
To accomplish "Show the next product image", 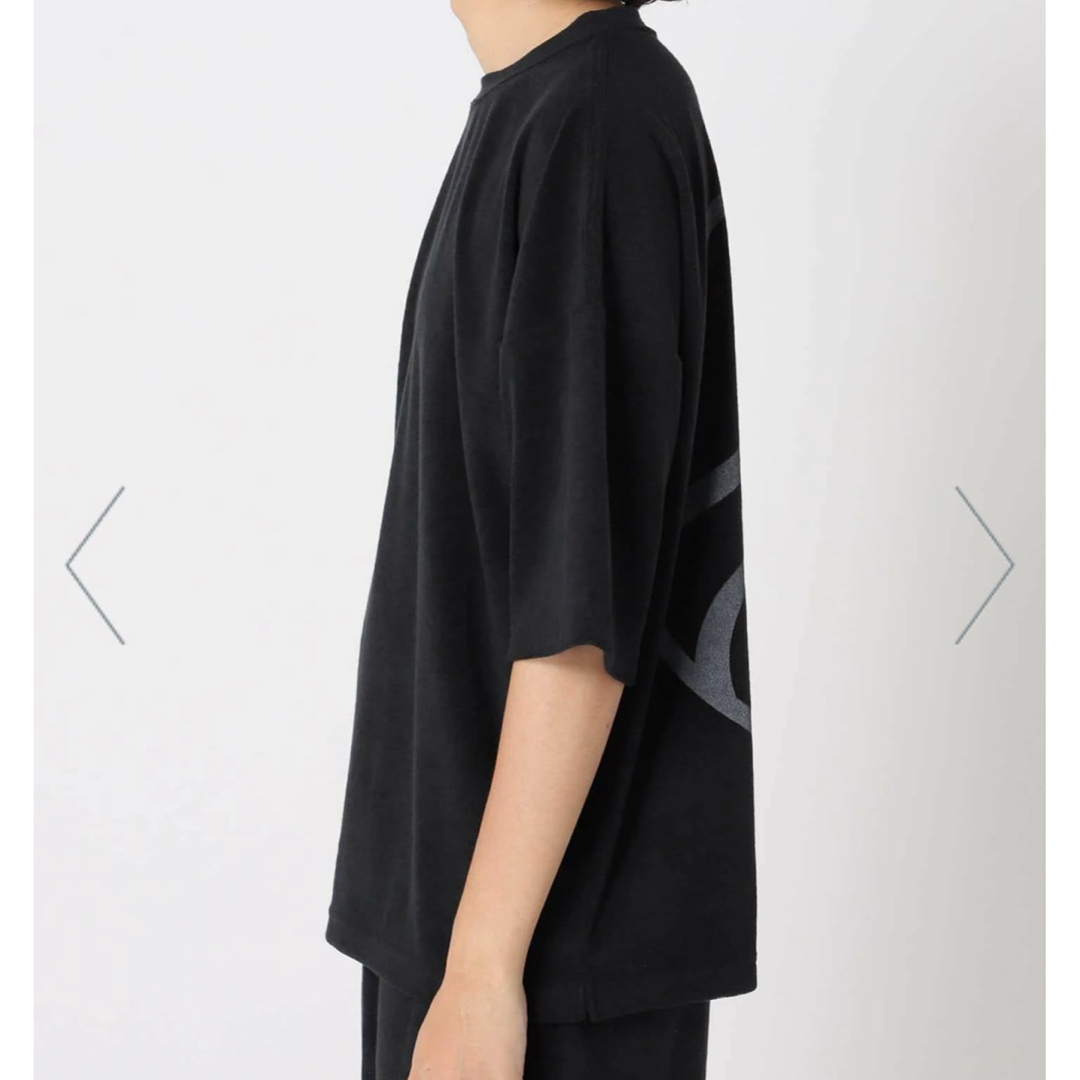I will click(x=984, y=565).
